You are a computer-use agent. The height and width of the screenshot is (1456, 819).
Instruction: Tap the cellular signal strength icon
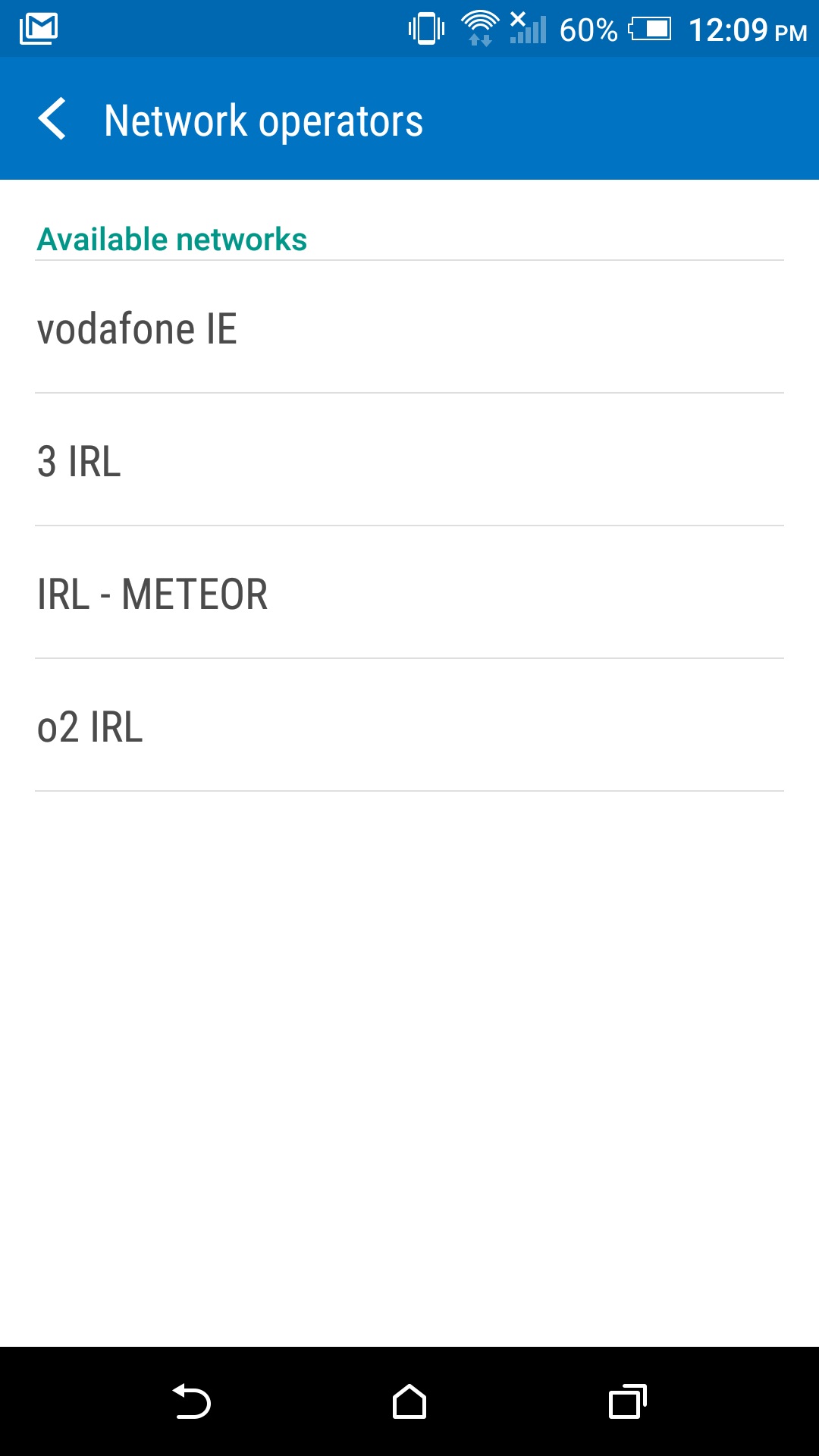pyautogui.click(x=529, y=29)
